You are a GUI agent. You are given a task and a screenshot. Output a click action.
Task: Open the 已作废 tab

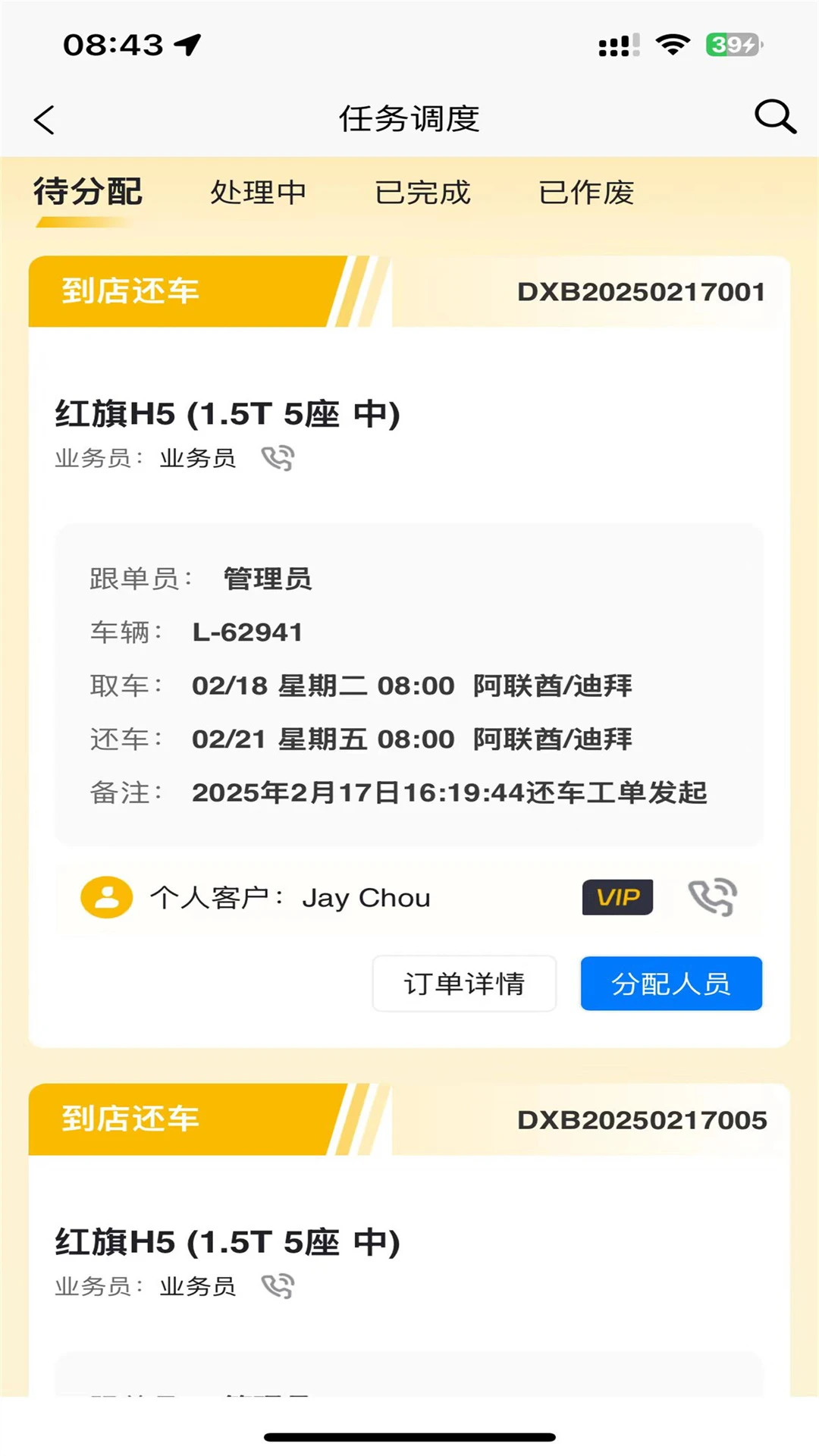tap(588, 193)
